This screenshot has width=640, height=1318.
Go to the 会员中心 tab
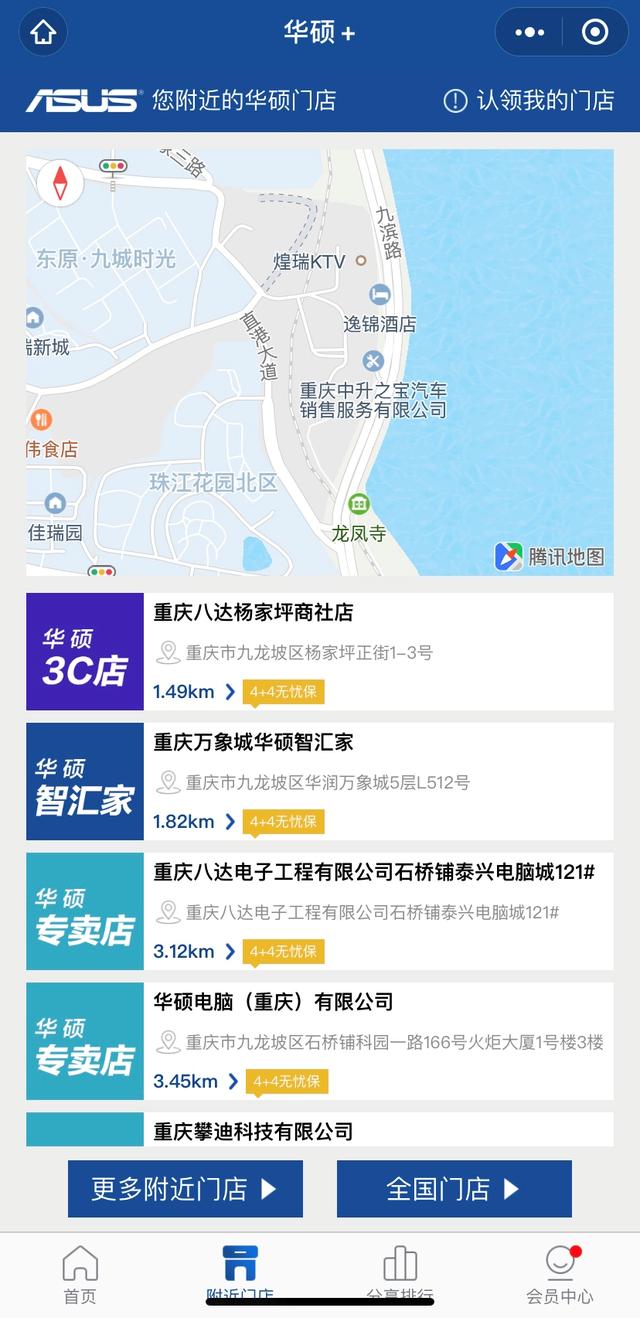coord(560,1274)
